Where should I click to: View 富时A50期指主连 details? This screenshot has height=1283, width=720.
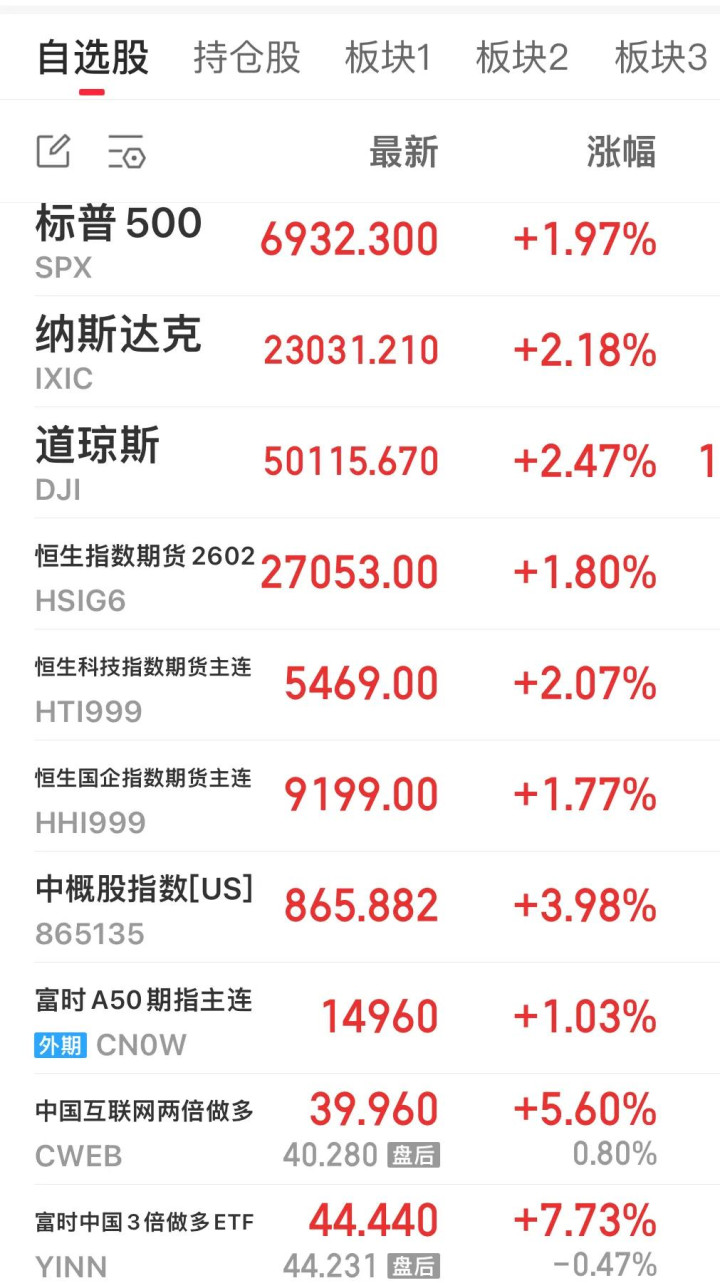(144, 1017)
